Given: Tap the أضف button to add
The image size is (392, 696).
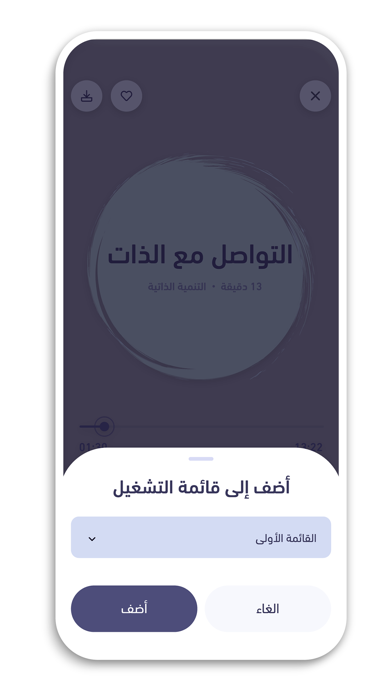Looking at the screenshot, I should (x=134, y=609).
